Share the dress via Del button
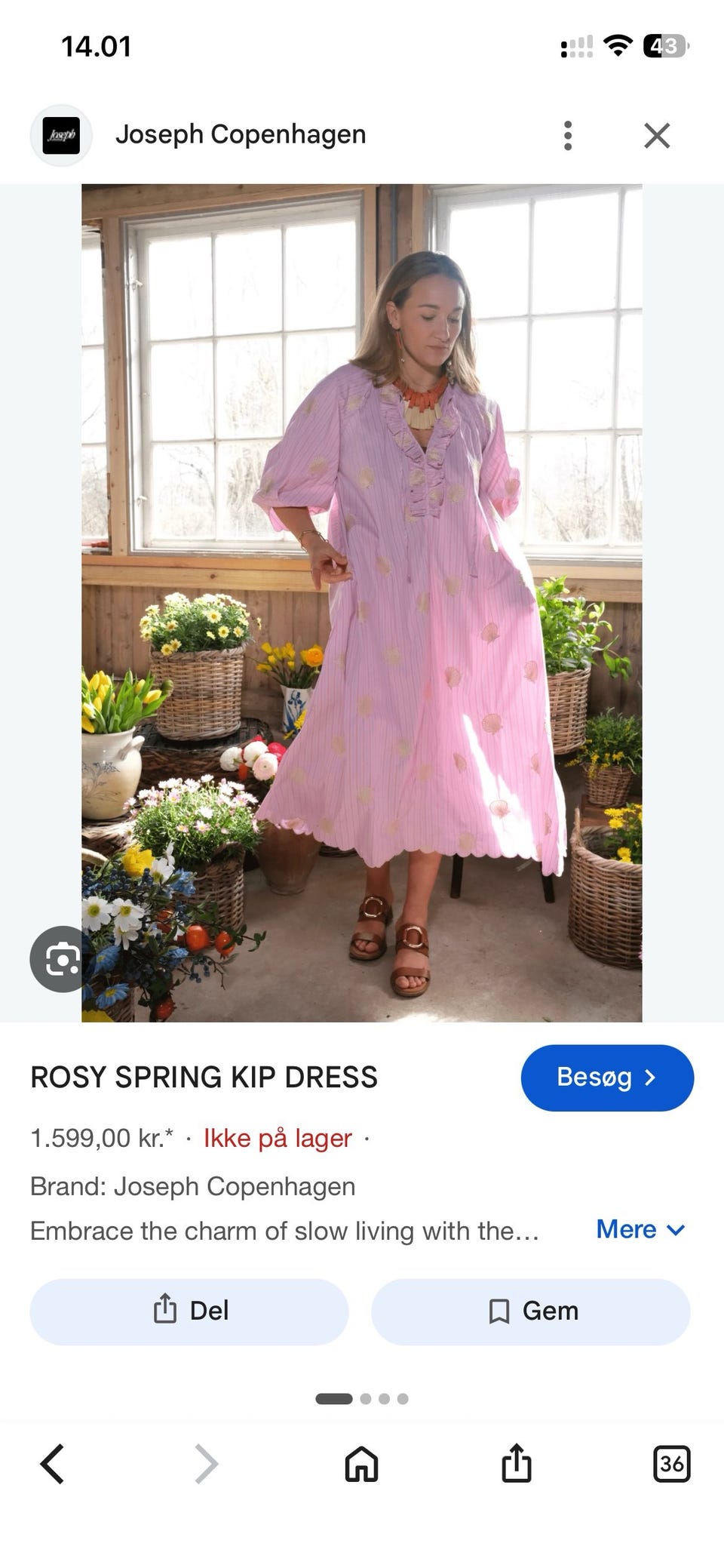 tap(189, 1311)
